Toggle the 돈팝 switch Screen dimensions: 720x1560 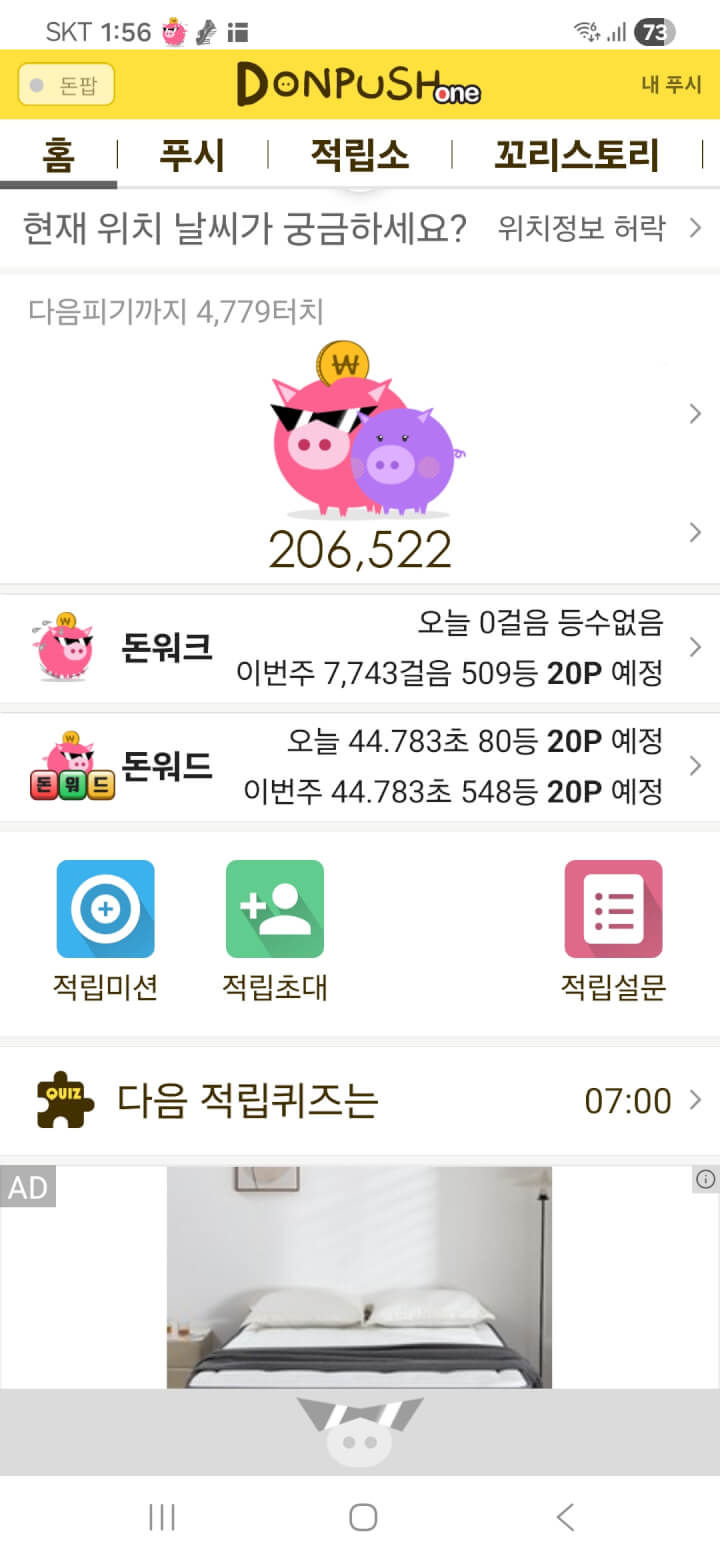pyautogui.click(x=66, y=85)
